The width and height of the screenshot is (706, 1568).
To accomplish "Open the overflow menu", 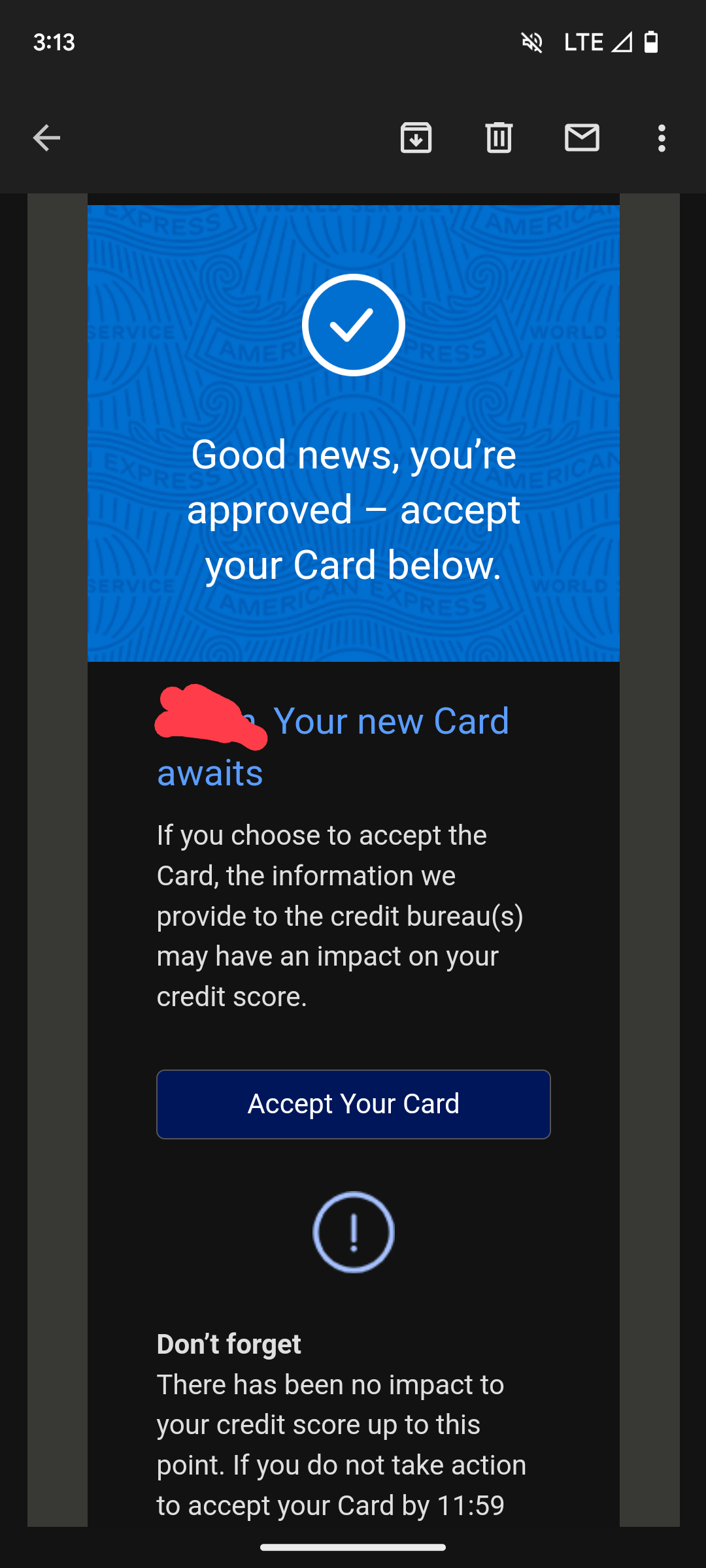I will click(662, 138).
